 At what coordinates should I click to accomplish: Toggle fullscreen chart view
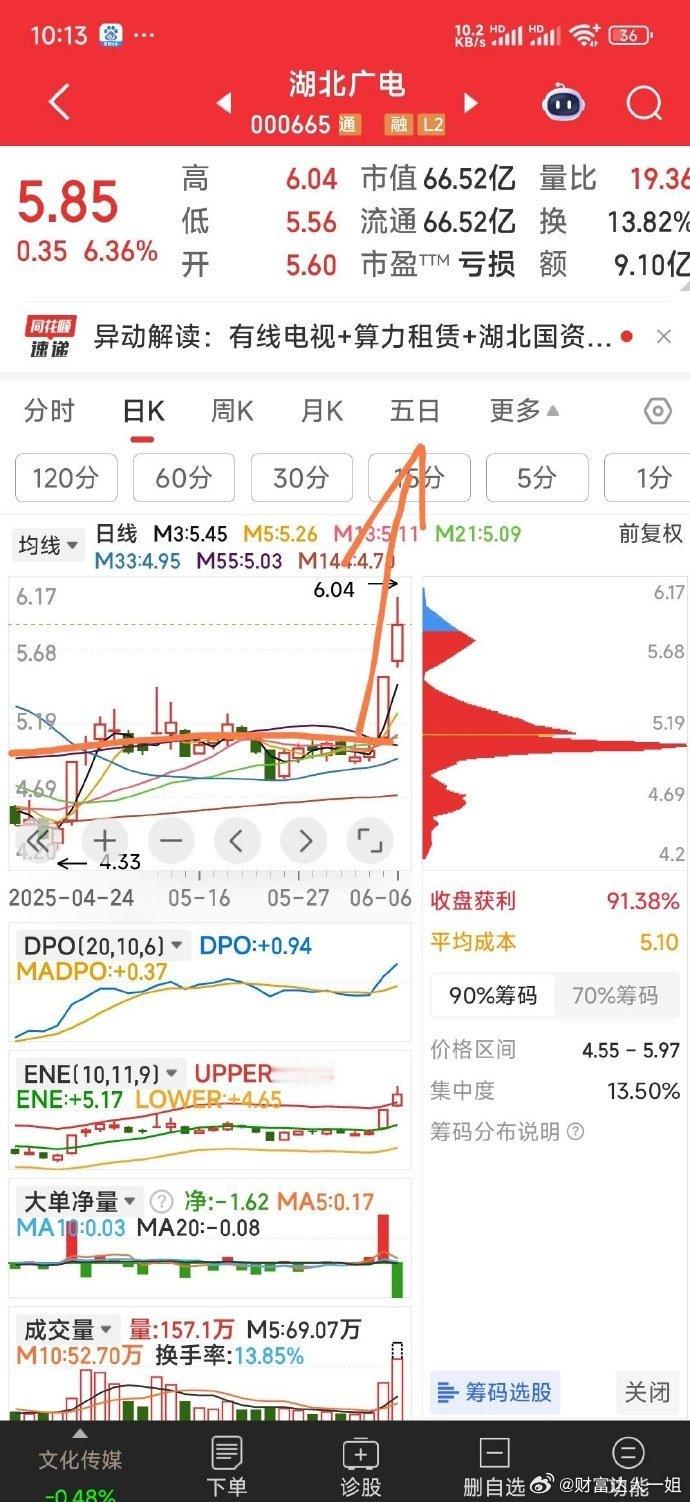pyautogui.click(x=370, y=840)
